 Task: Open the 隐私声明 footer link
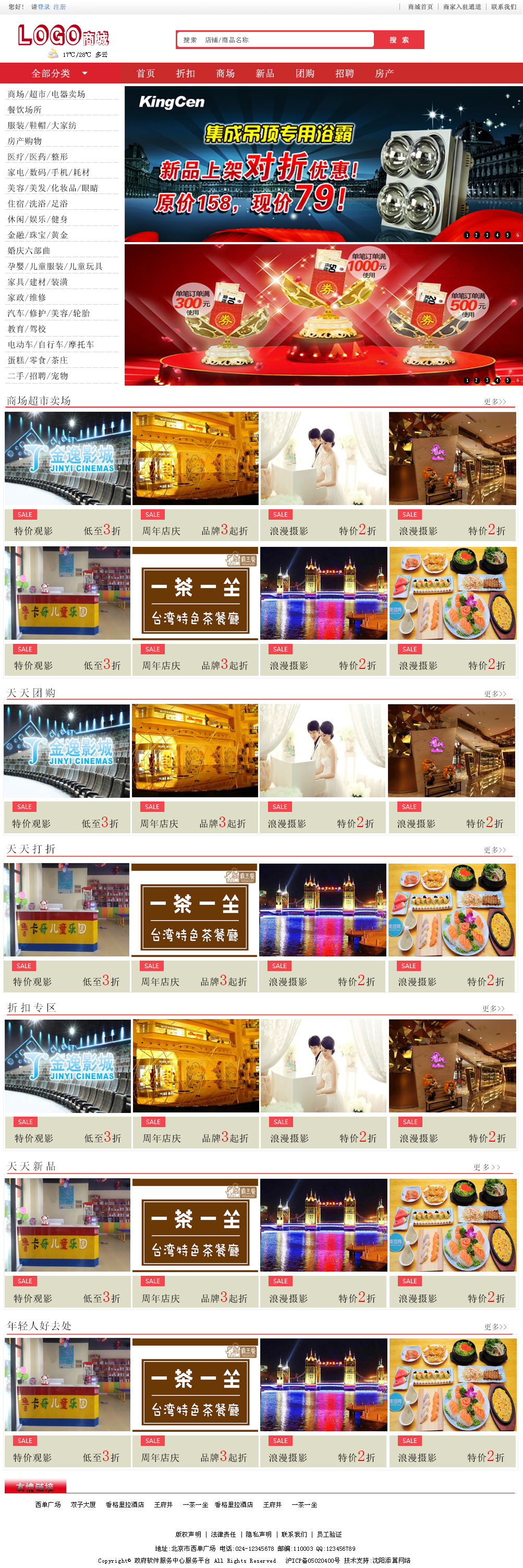[x=259, y=1534]
